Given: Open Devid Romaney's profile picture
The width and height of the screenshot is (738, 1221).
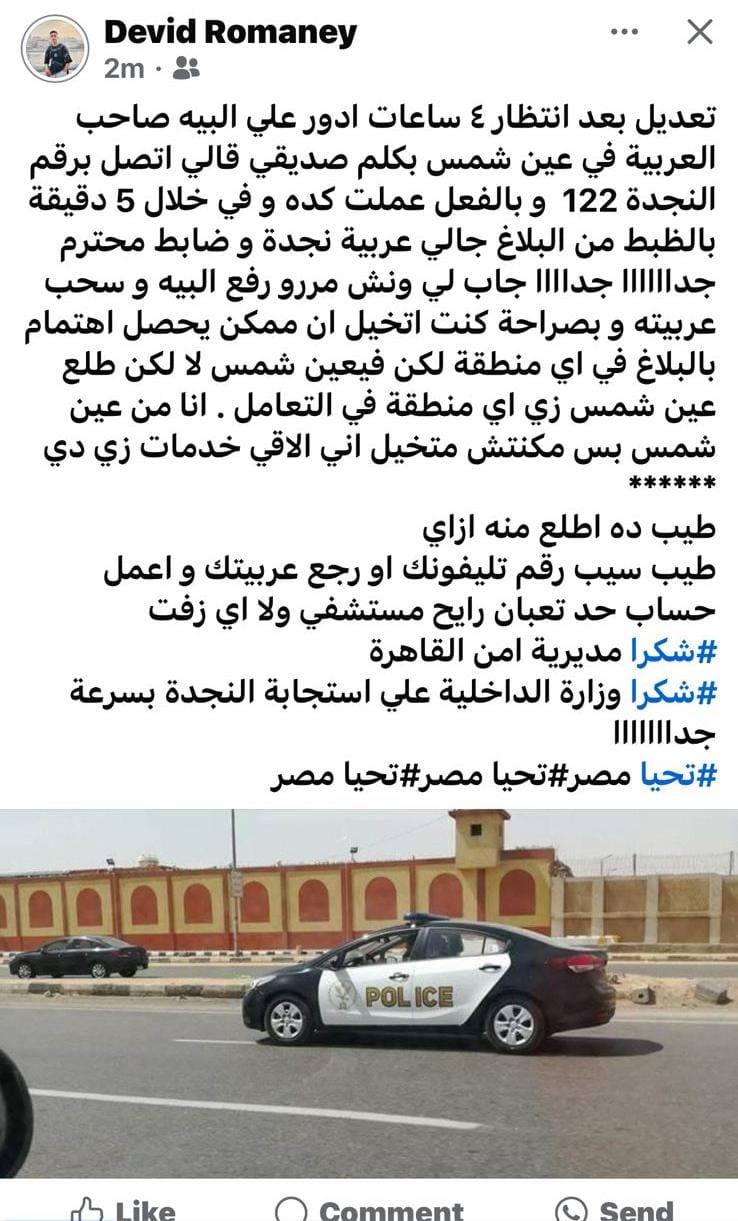Looking at the screenshot, I should click(56, 45).
